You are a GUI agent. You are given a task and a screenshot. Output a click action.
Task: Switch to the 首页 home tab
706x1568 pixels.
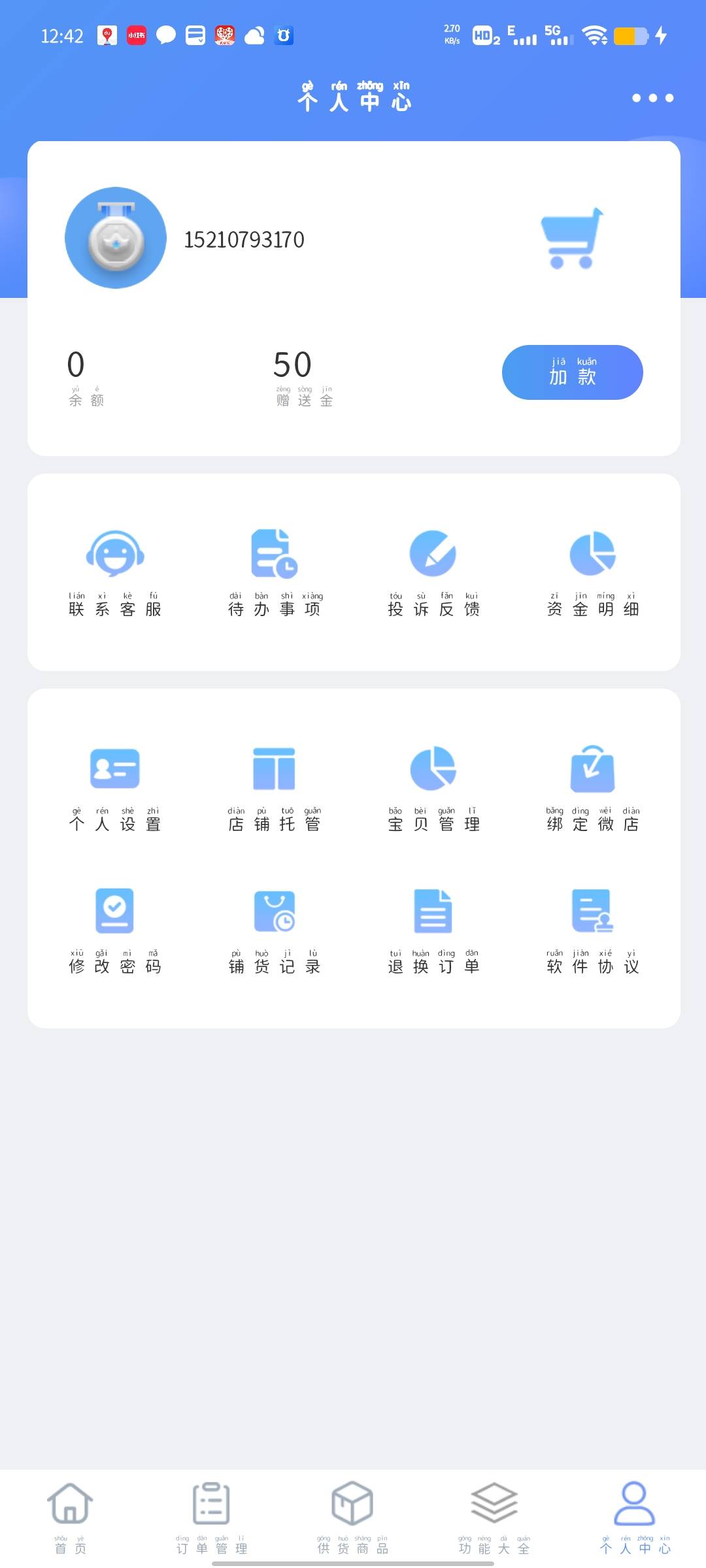[70, 1517]
